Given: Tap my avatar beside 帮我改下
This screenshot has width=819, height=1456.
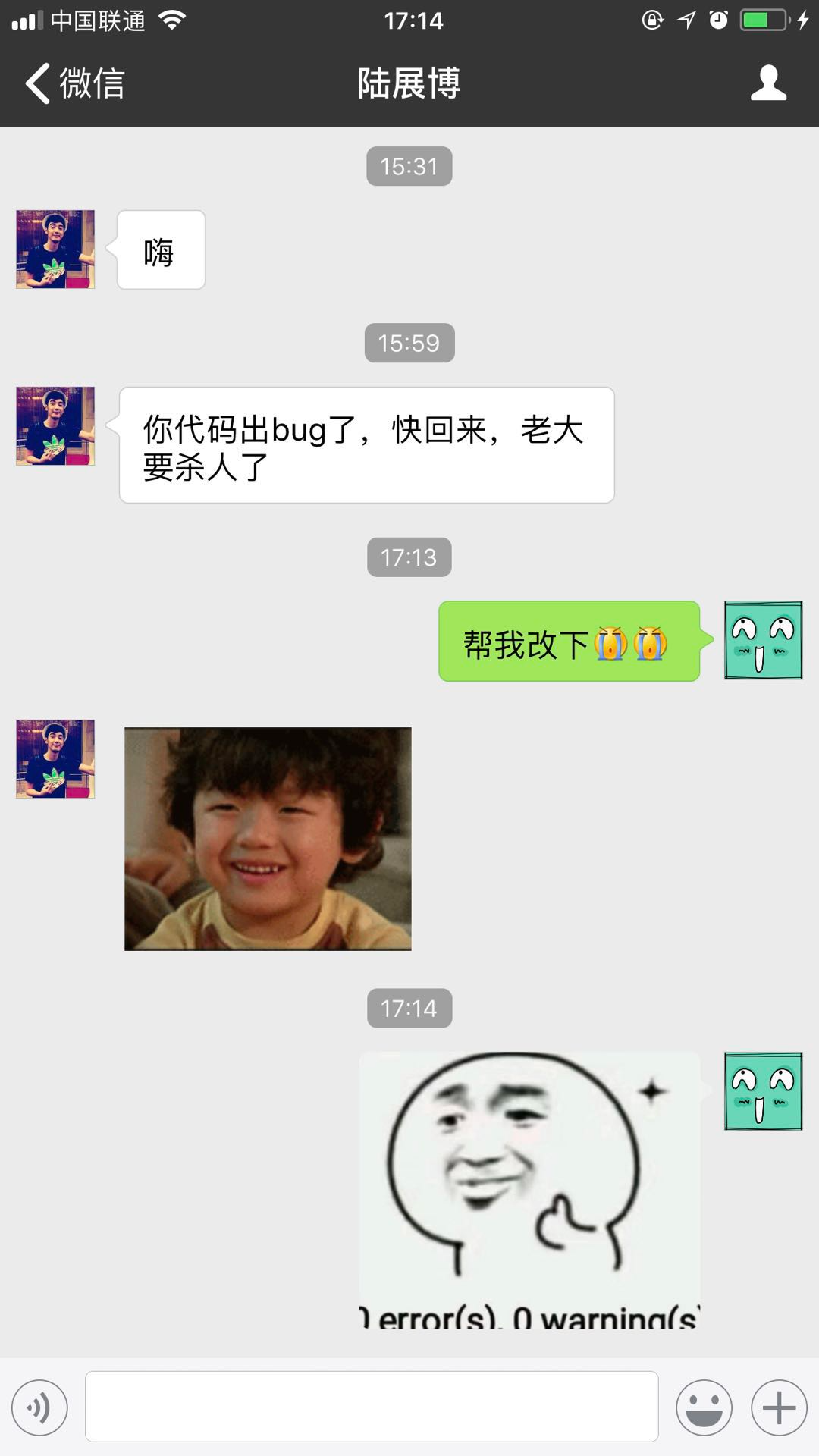Looking at the screenshot, I should click(x=763, y=640).
